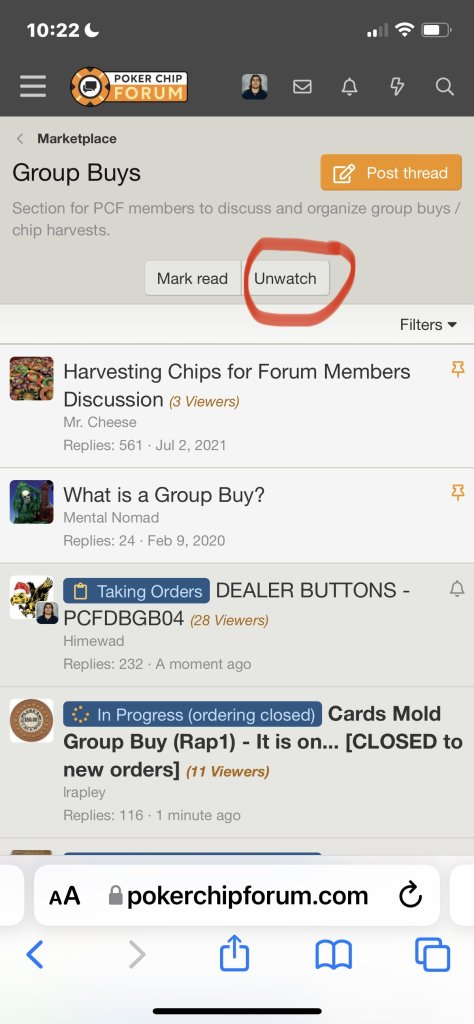Select the Taking Orders prefix label

(x=136, y=591)
